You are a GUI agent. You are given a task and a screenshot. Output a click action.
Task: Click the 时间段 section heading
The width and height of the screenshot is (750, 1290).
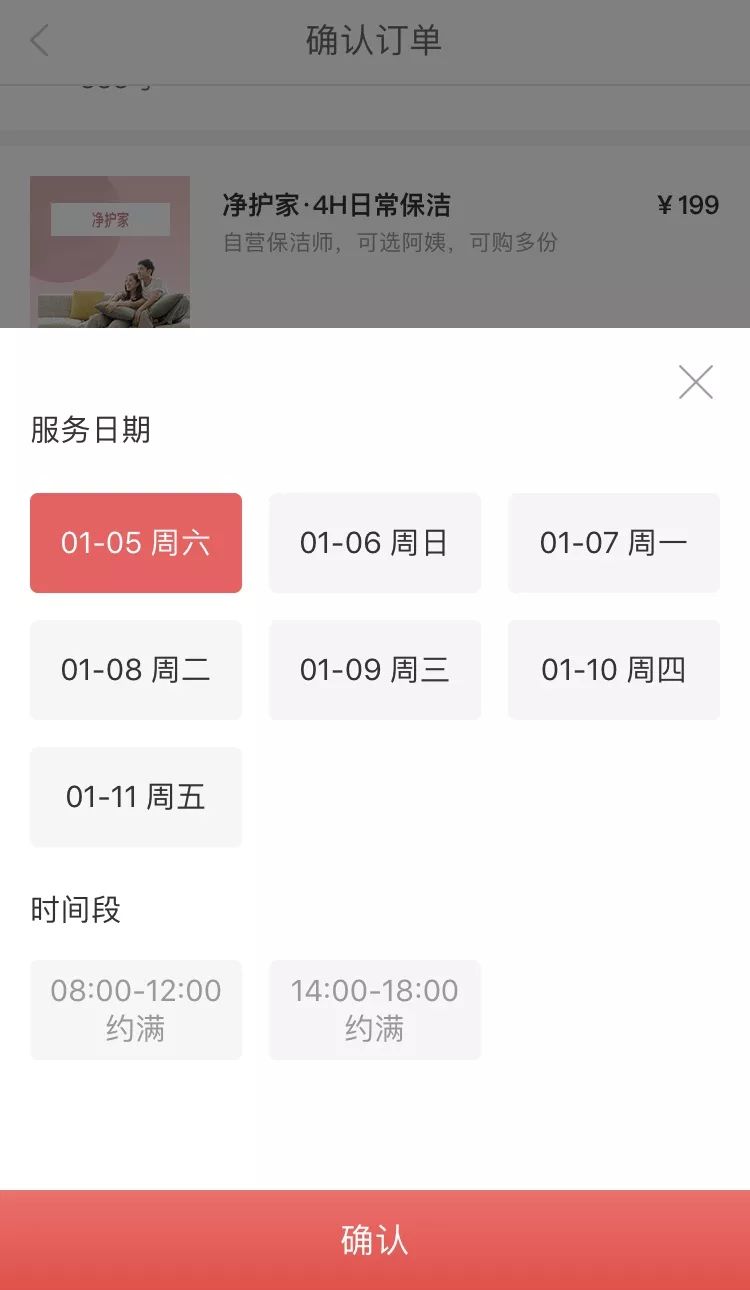pos(66,910)
